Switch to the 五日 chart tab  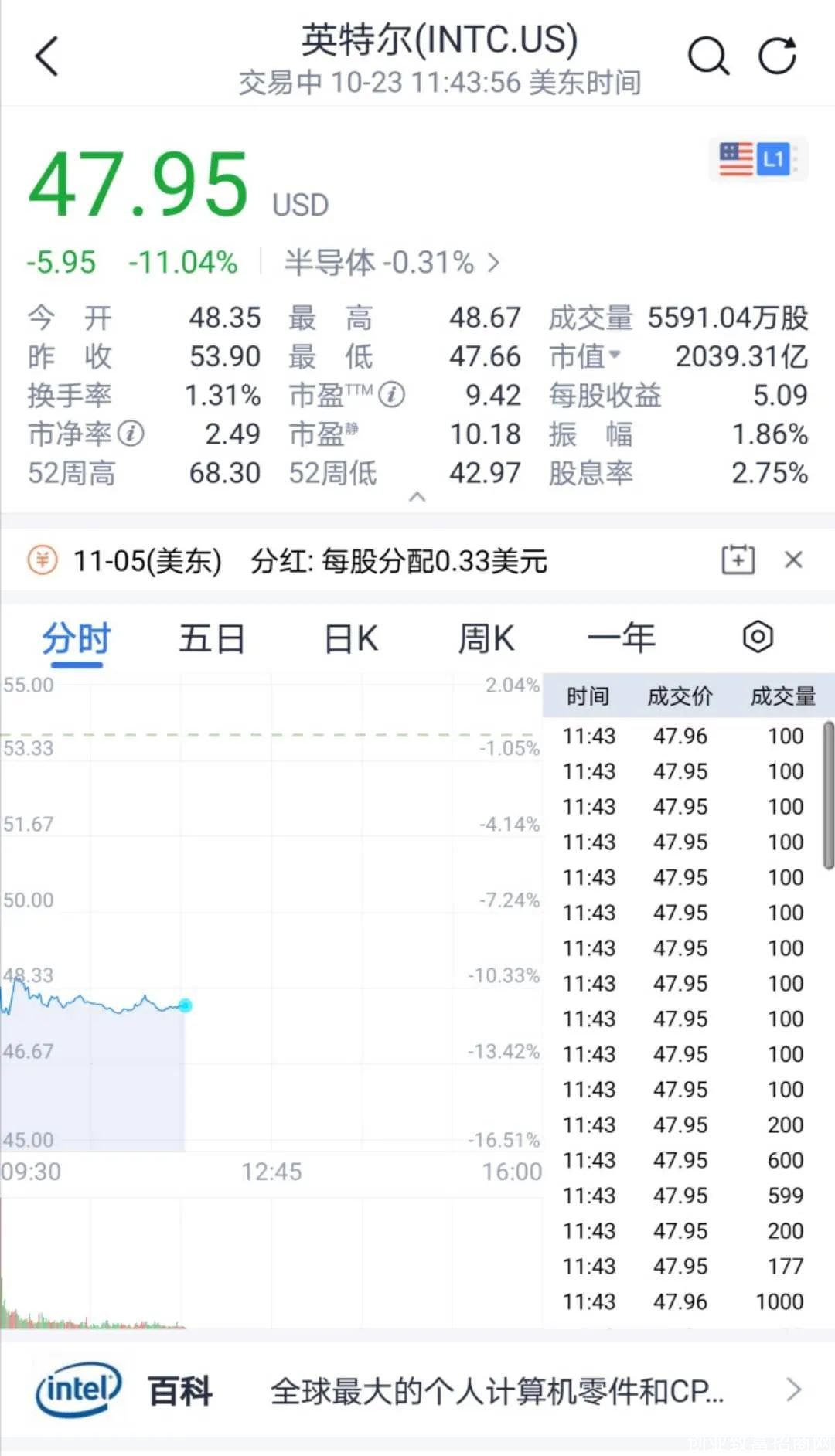212,639
